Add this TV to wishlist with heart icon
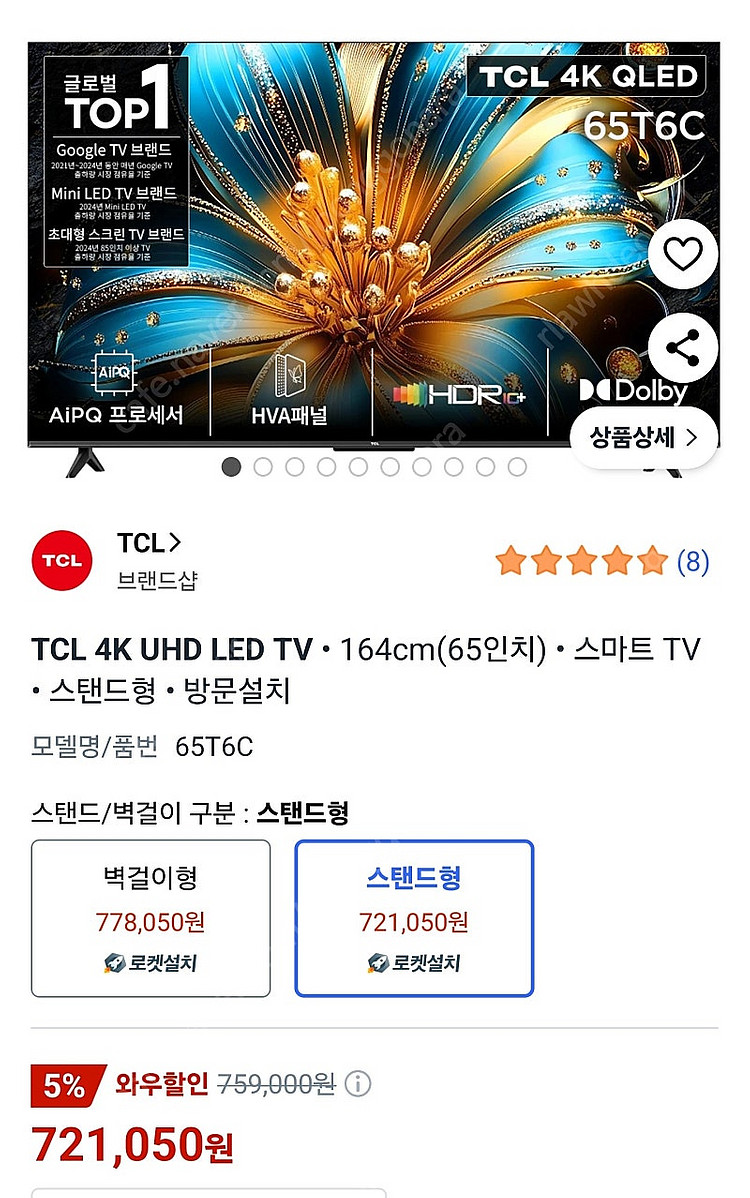 pos(683,256)
